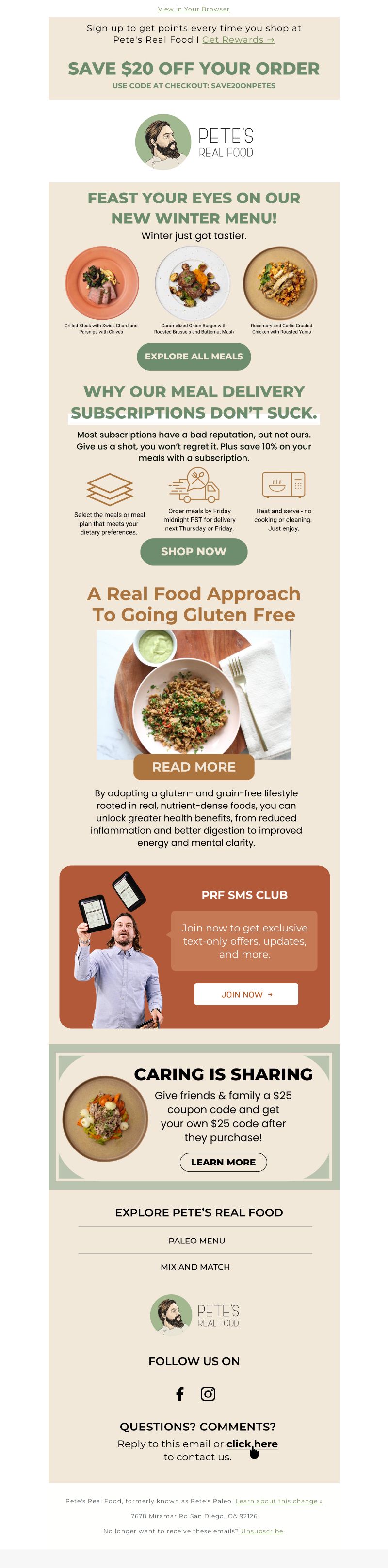Join the PRF SMS Club now

(x=246, y=994)
